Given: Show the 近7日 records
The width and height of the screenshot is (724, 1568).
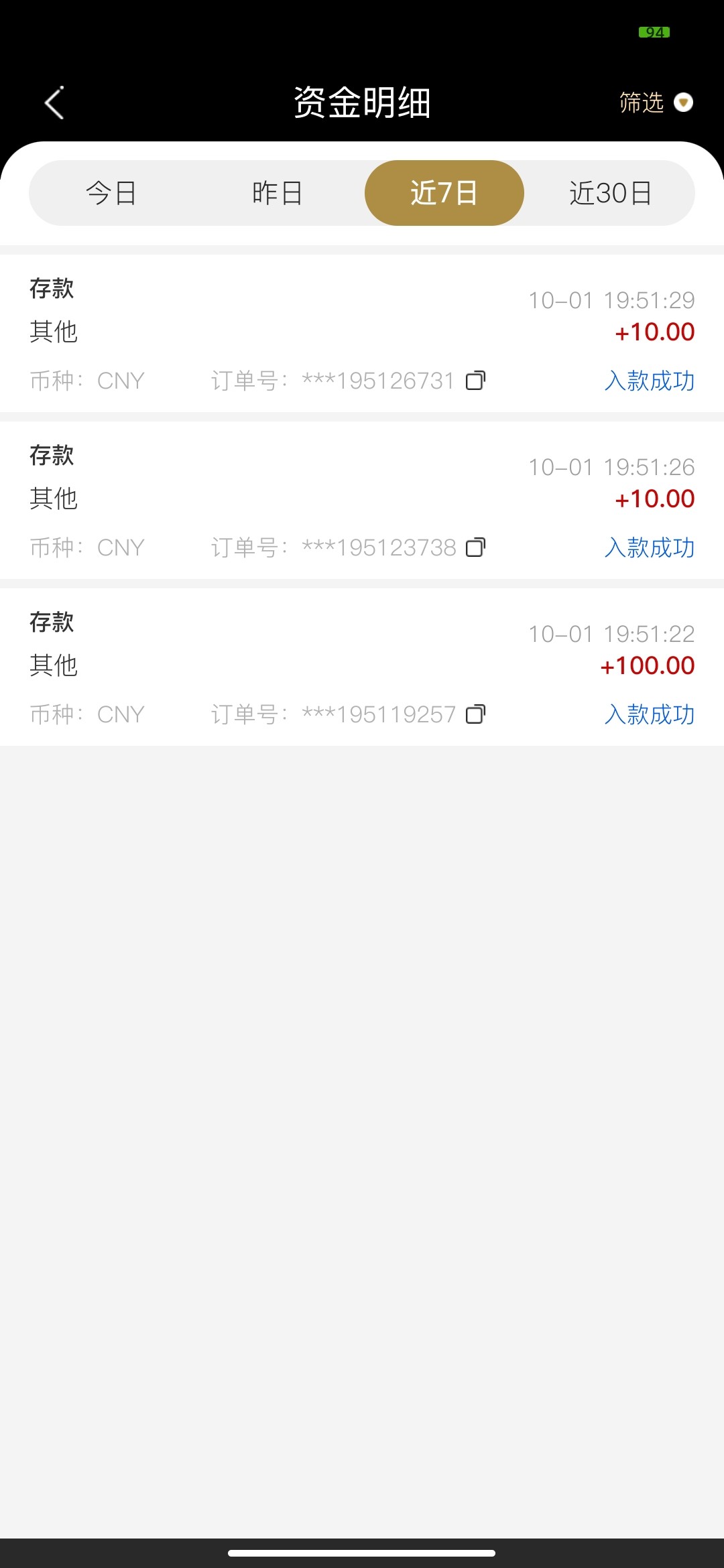Looking at the screenshot, I should (x=444, y=193).
